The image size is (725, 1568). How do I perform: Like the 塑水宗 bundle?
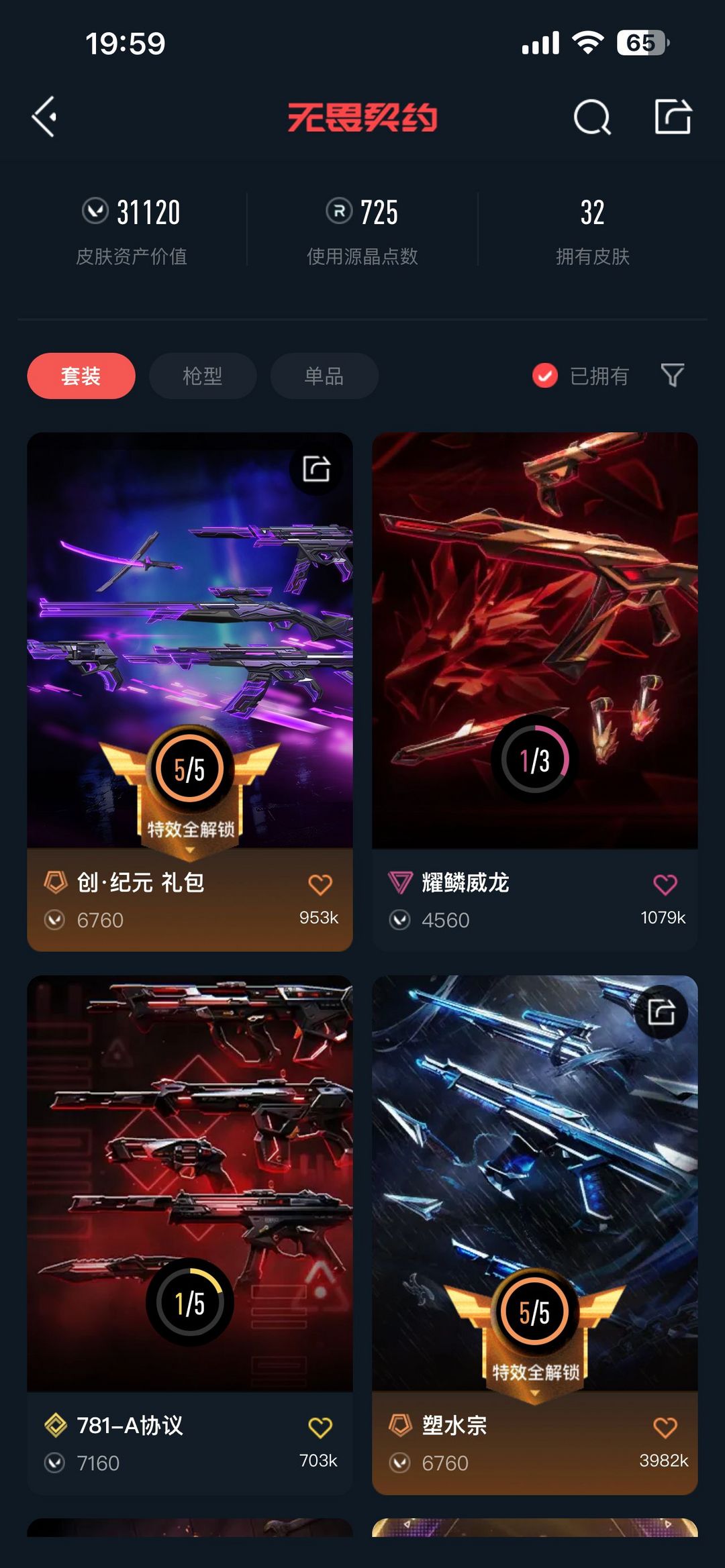coord(665,1428)
